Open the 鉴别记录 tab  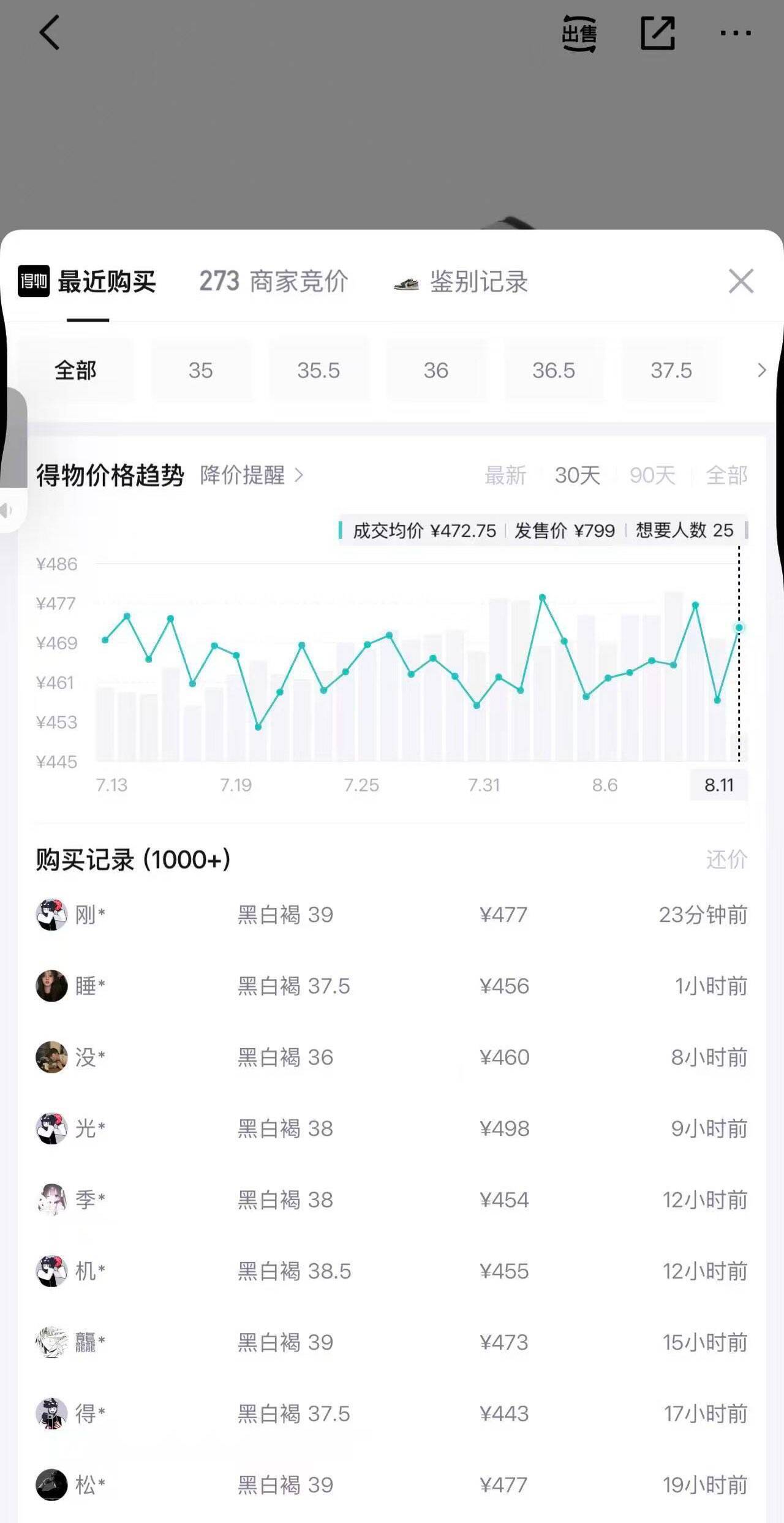[461, 282]
